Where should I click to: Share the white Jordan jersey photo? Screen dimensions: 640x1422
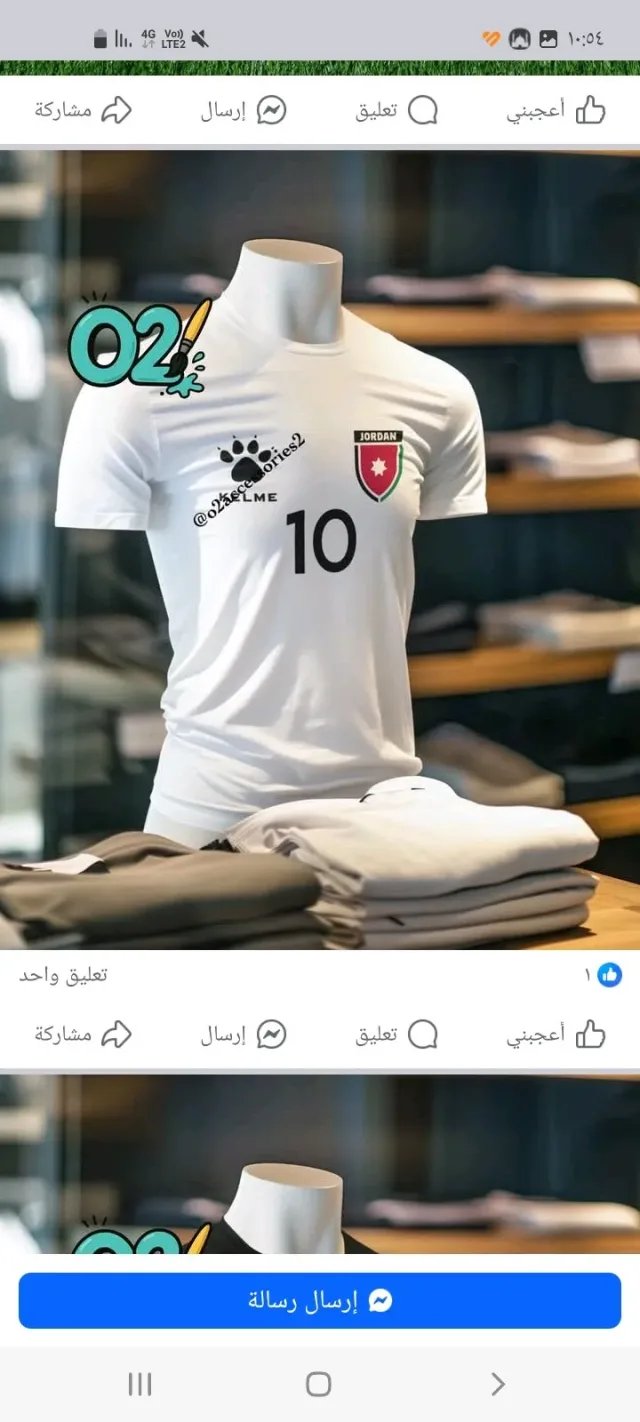click(x=83, y=1034)
